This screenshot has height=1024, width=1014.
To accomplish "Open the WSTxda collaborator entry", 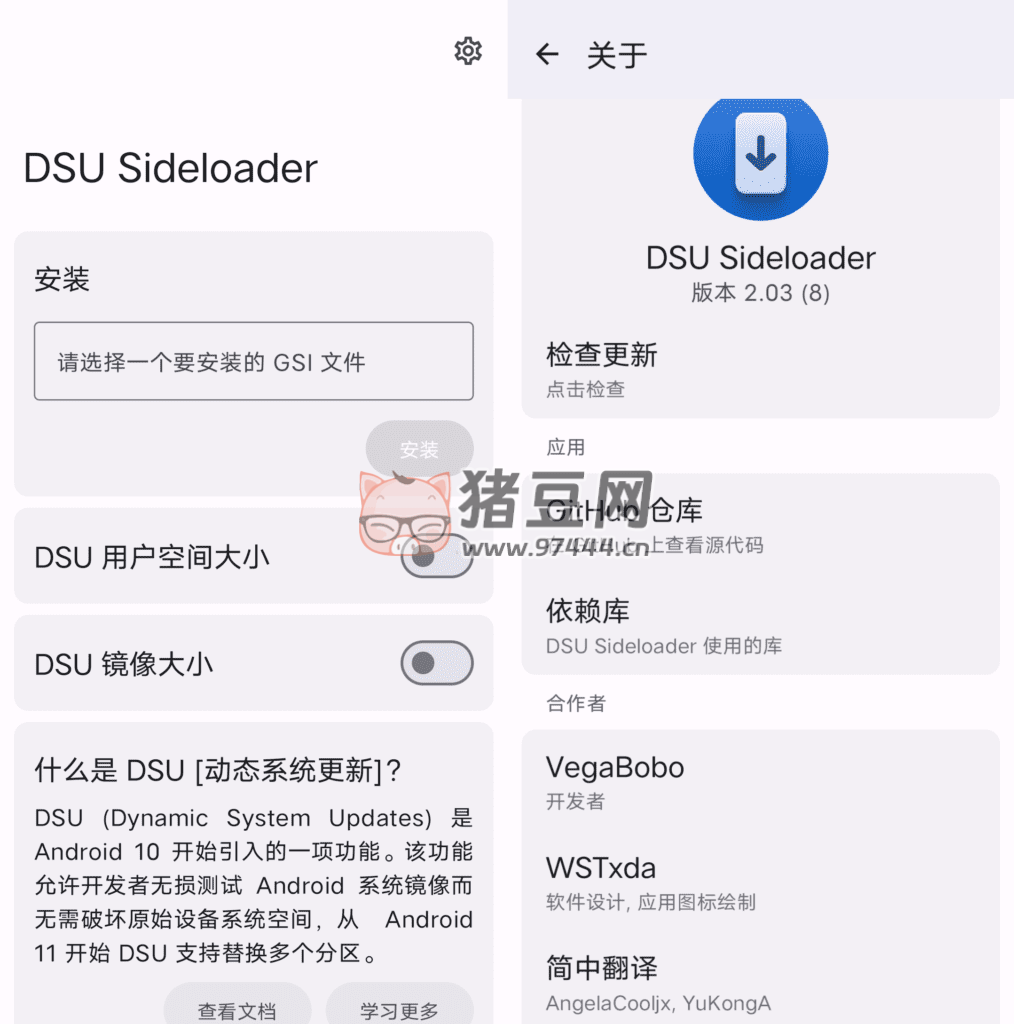I will pos(760,882).
